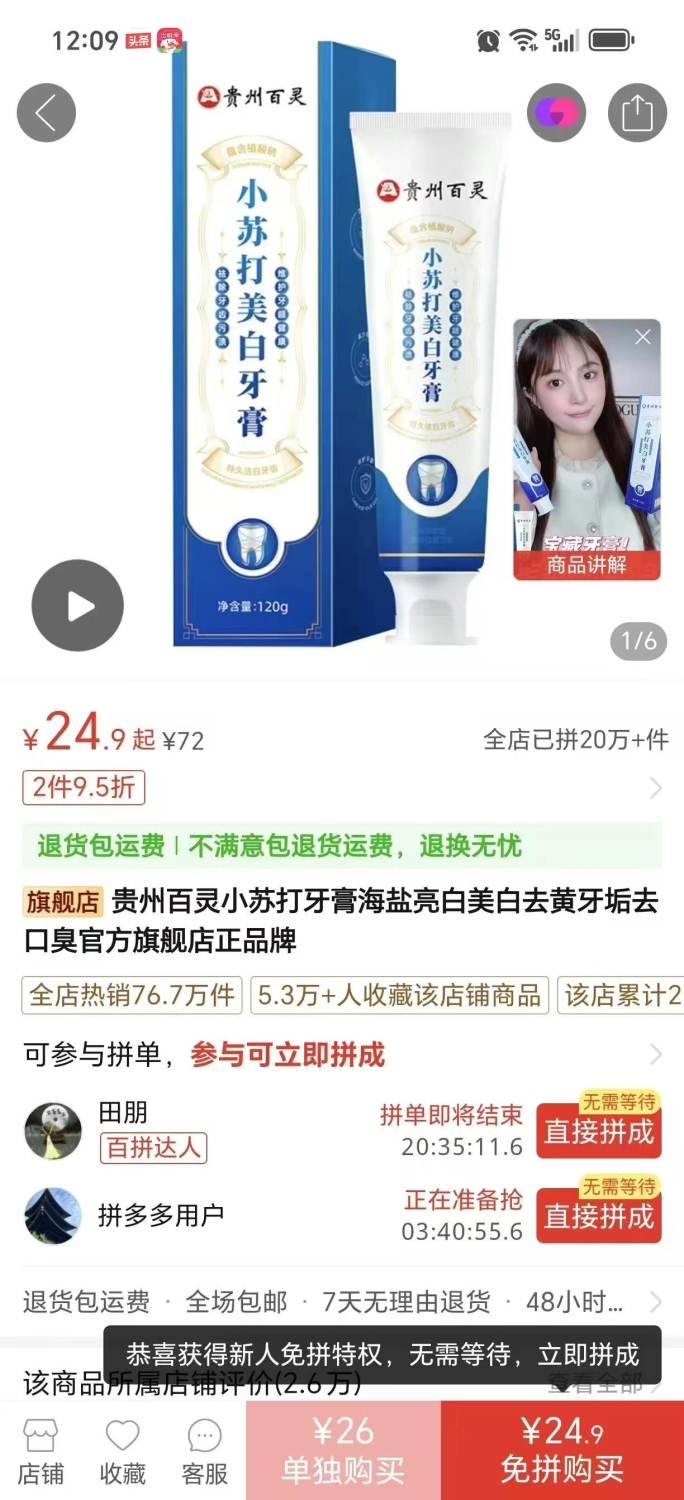Open the 商品讲解 live explanation tile
684x1500 pixels.
pyautogui.click(x=587, y=449)
